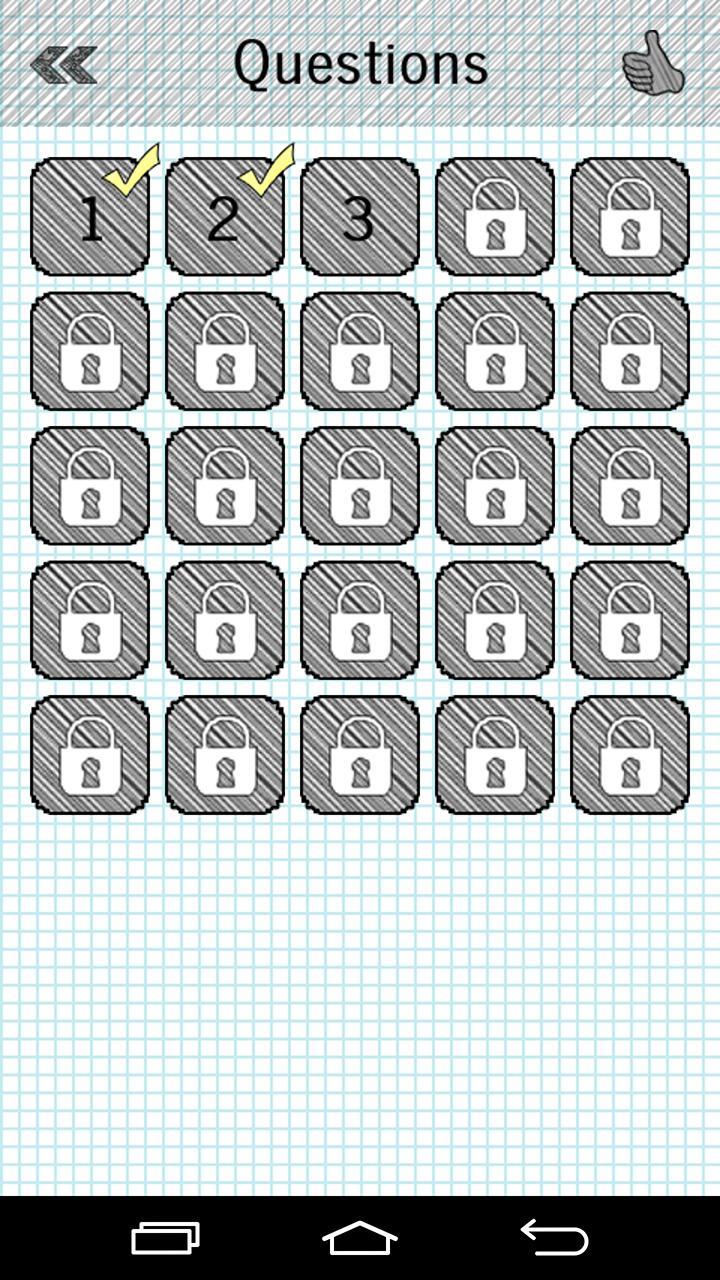This screenshot has width=720, height=1280.
Task: Tap the thumbs-up icon
Action: coord(653,64)
